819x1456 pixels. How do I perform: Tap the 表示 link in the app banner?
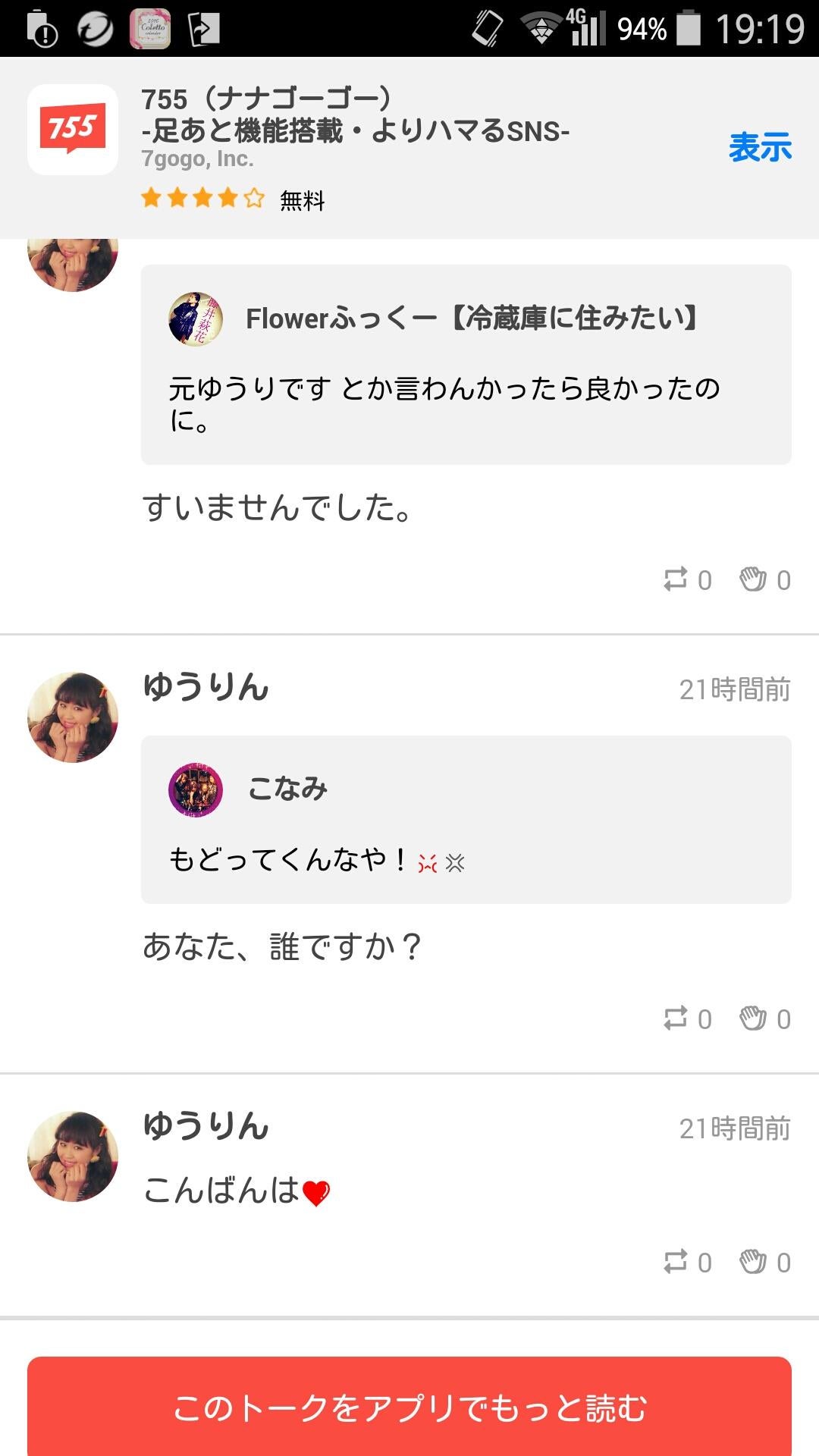coord(760,148)
